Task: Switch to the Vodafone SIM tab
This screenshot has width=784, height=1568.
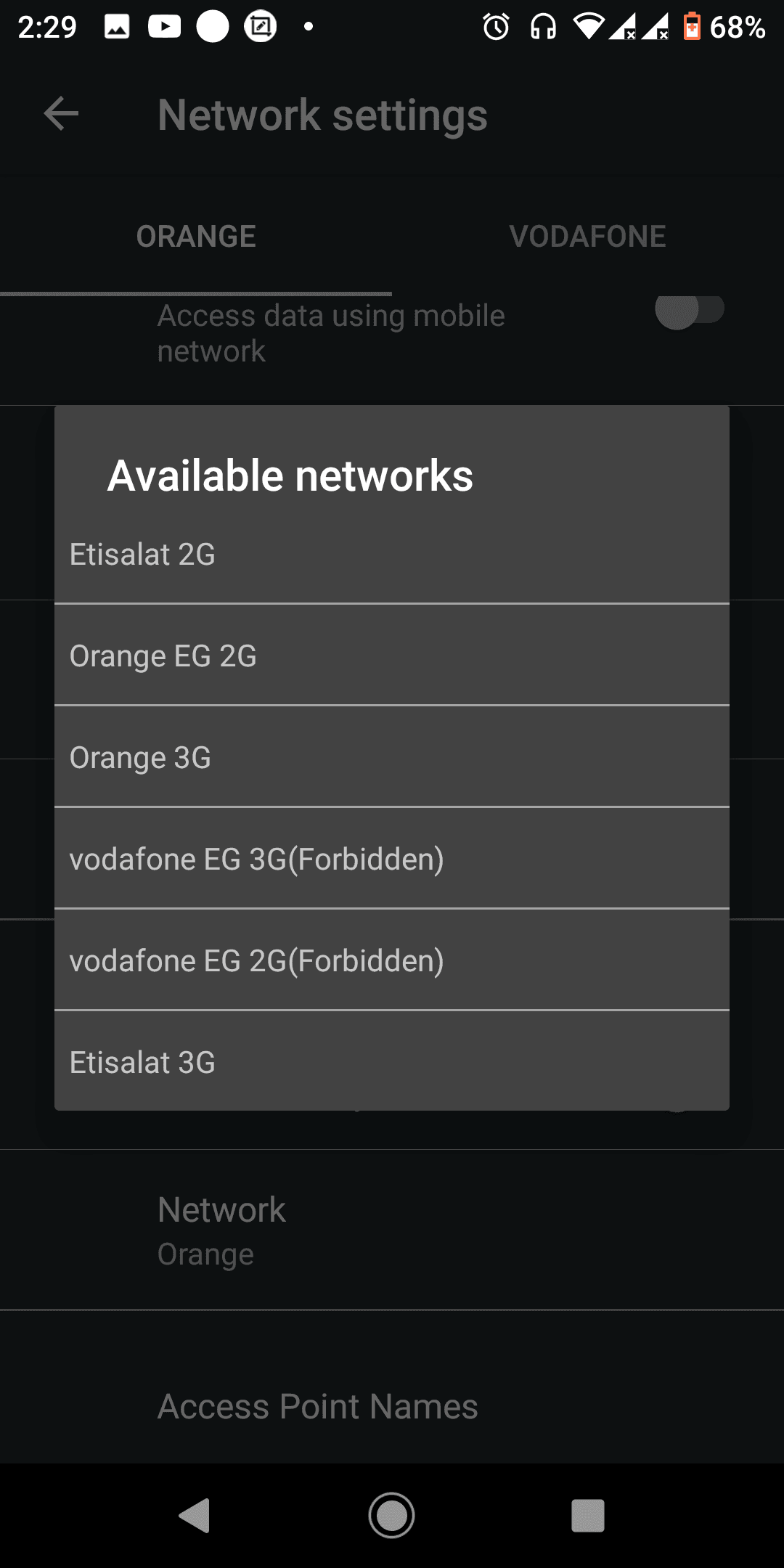Action: coord(587,237)
